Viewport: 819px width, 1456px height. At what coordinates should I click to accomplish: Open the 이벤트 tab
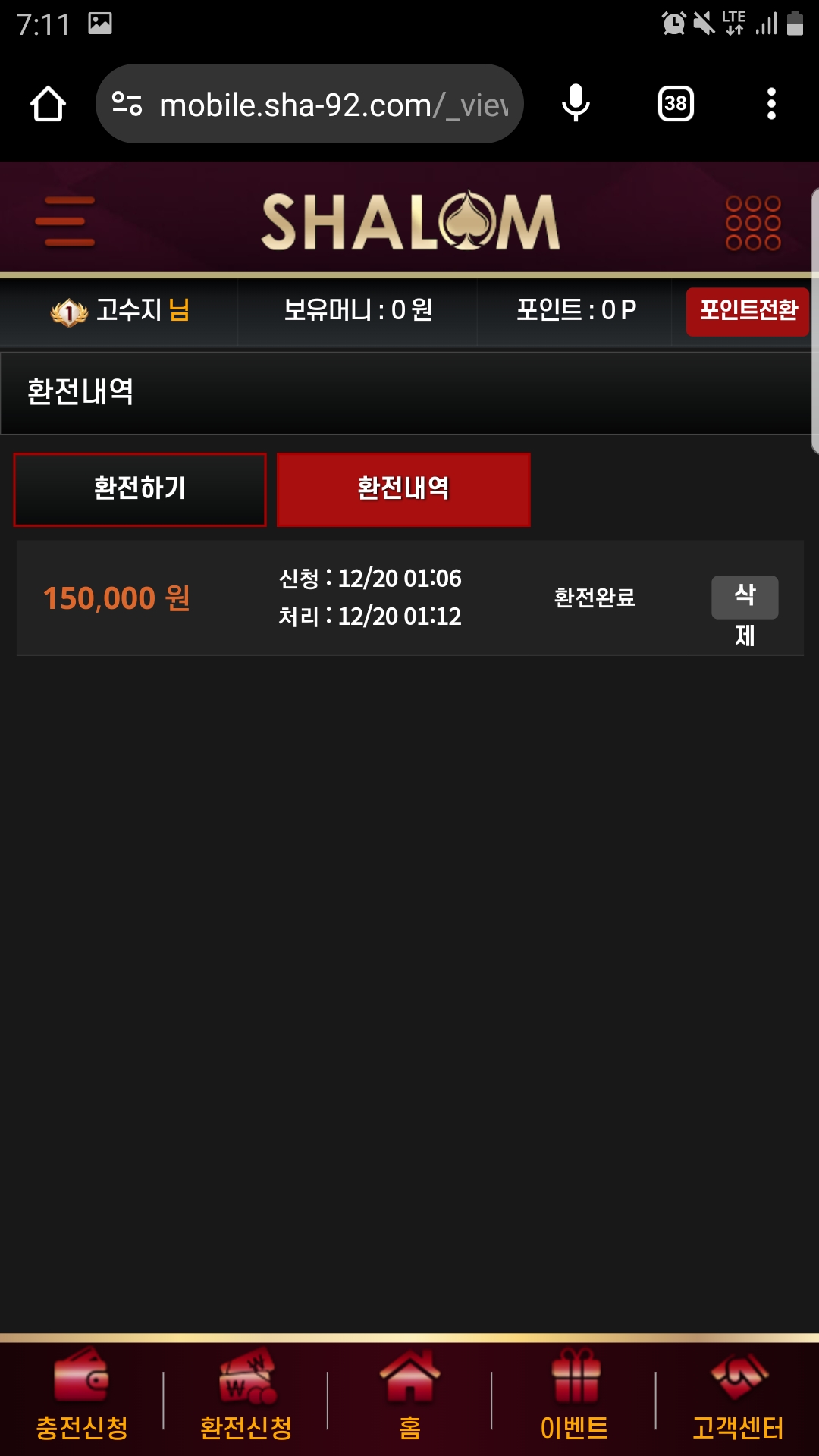[574, 1395]
